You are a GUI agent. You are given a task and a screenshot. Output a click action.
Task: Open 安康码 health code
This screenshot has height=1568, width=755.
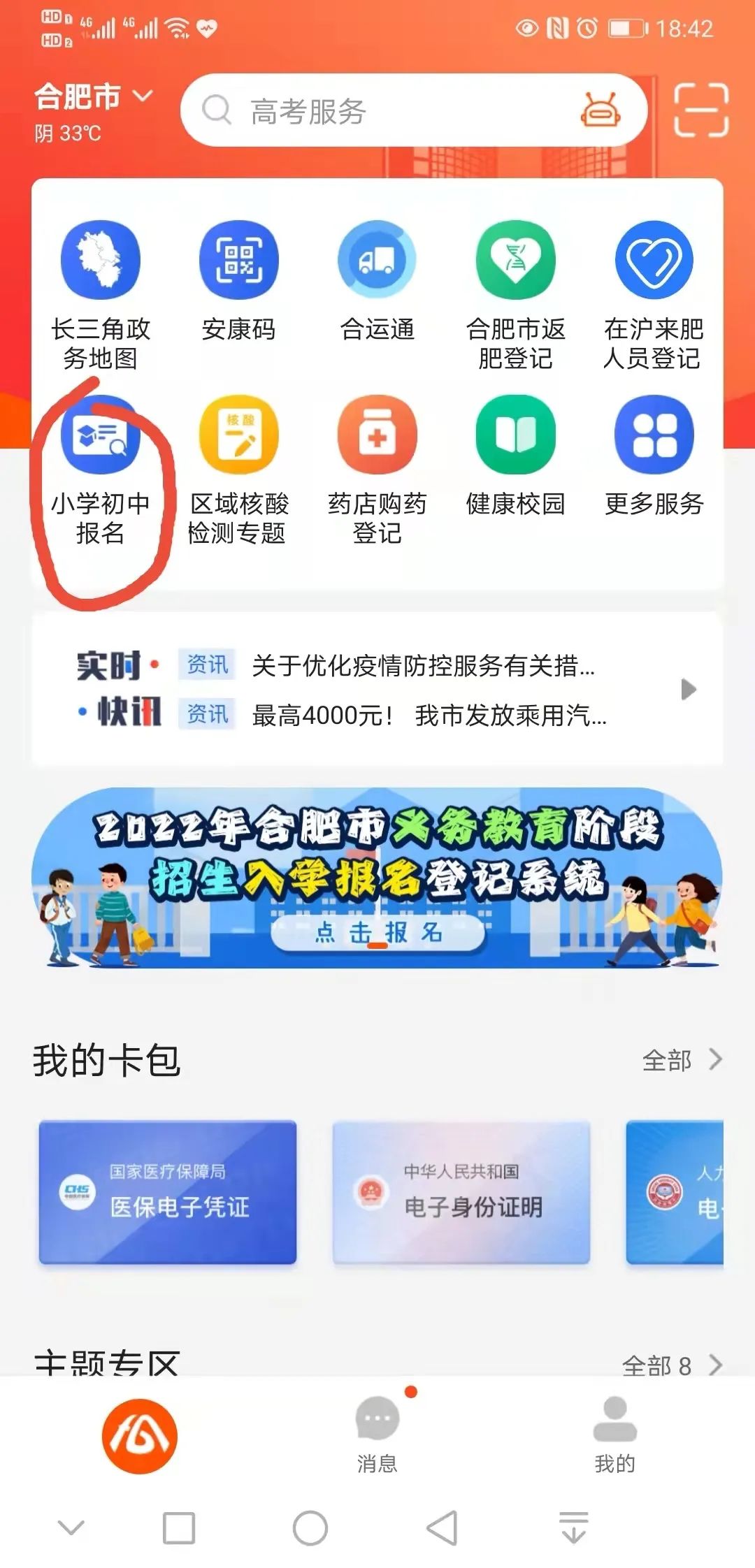(x=239, y=280)
